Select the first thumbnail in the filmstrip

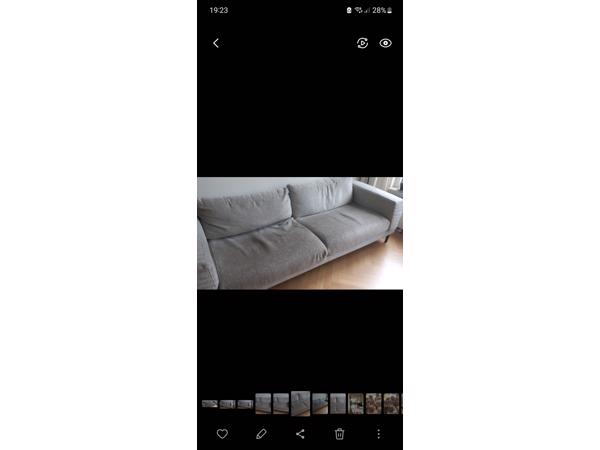209,404
